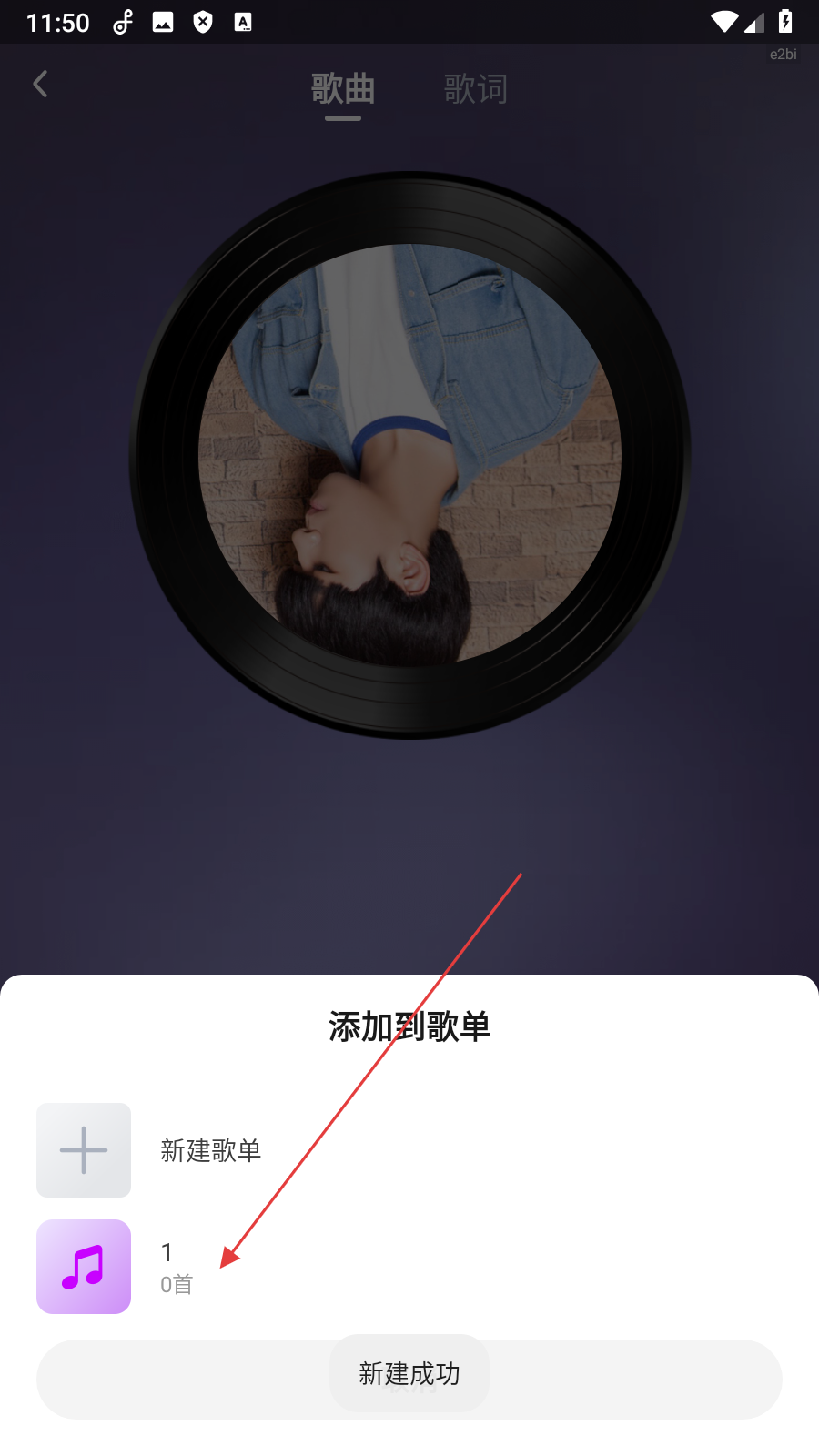Go back with the top-left arrow
Image resolution: width=819 pixels, height=1456 pixels.
point(40,85)
